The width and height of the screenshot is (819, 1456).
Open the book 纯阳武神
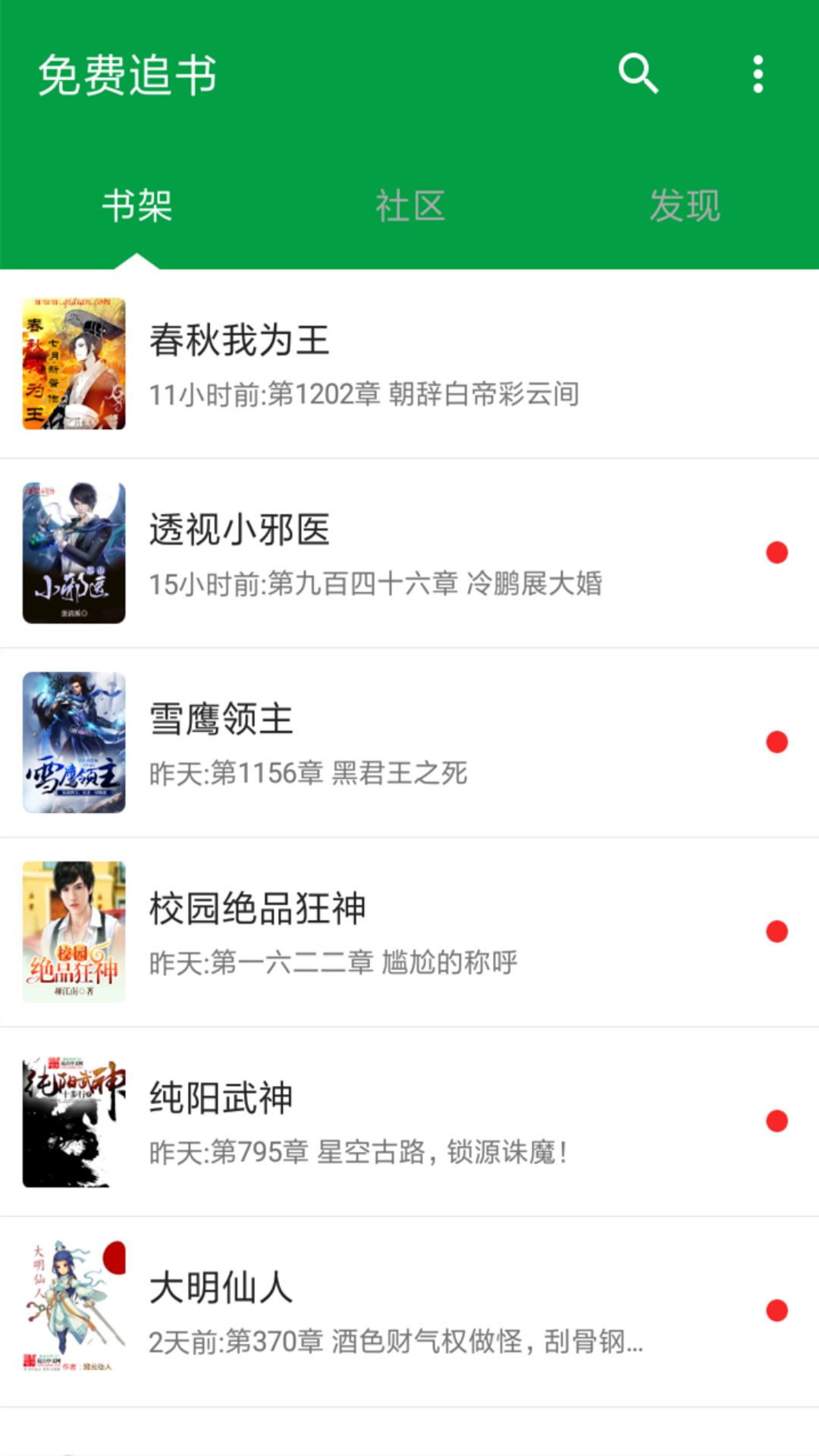[x=409, y=1122]
